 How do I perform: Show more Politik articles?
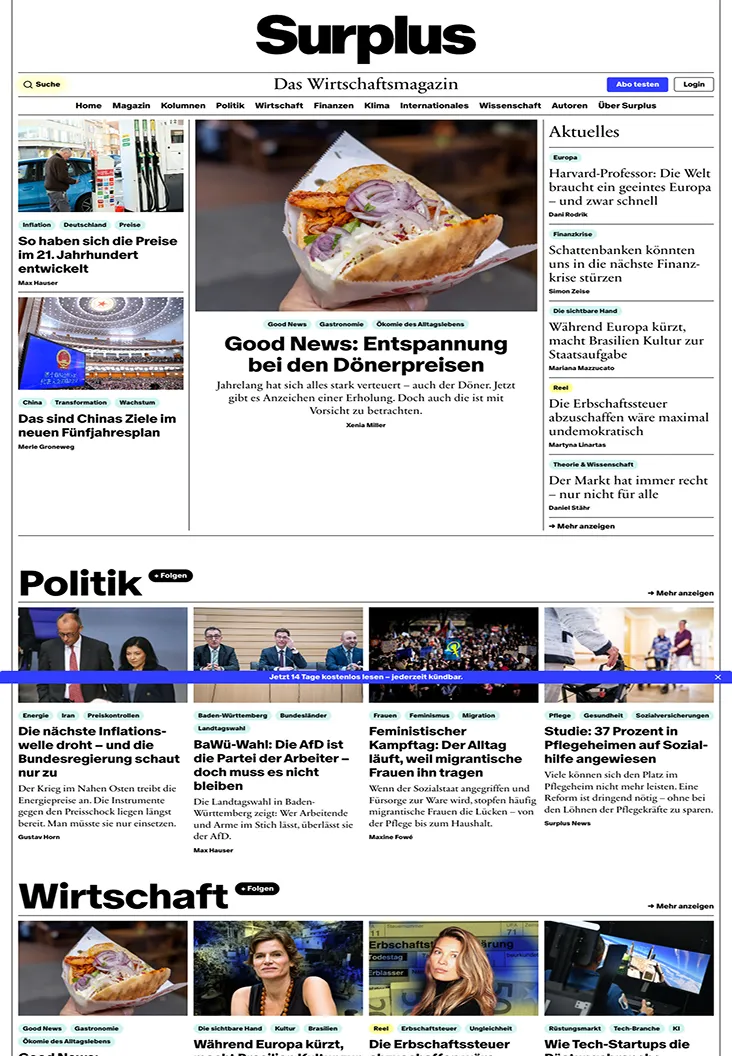(x=681, y=593)
